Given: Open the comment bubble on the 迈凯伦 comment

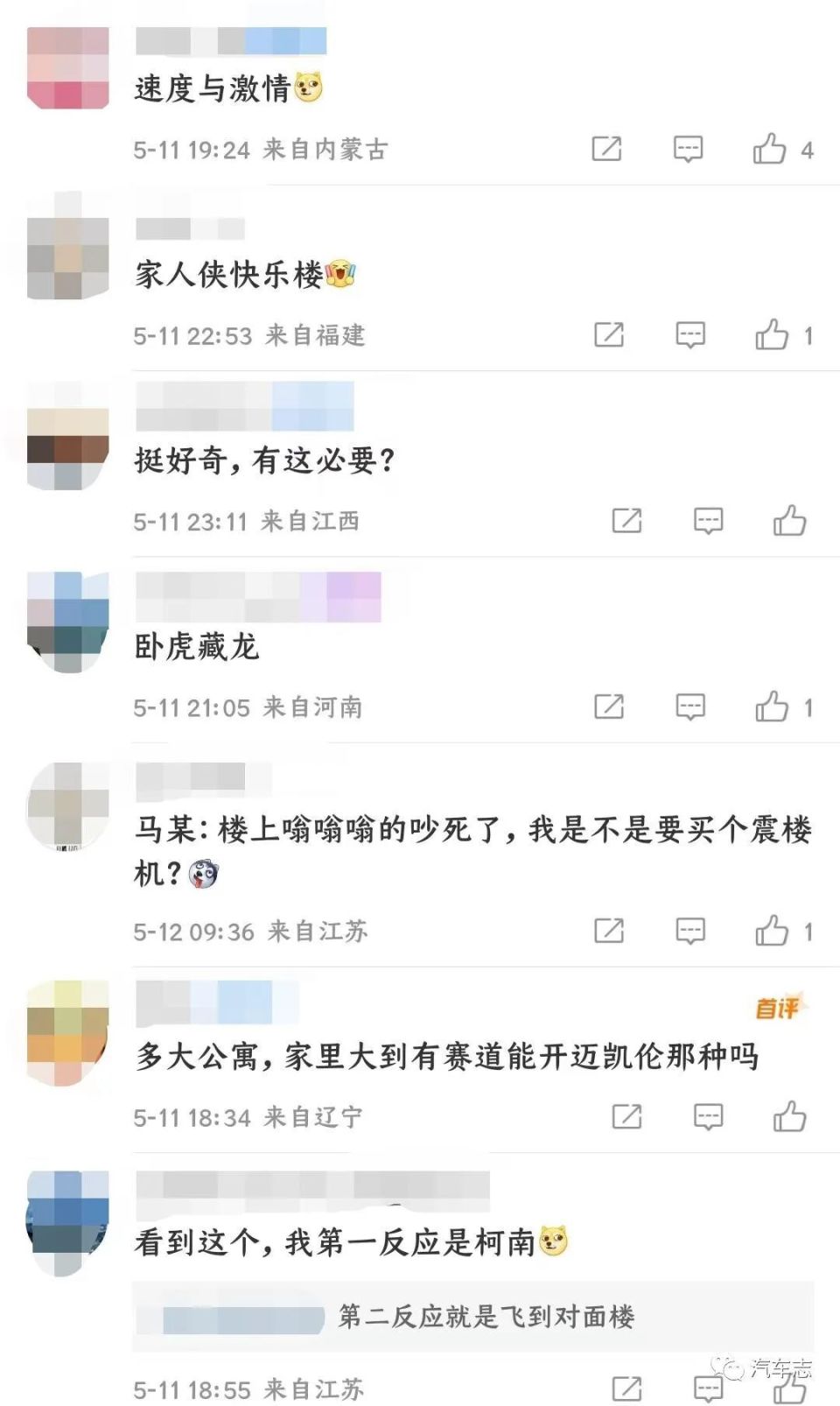Looking at the screenshot, I should (707, 1114).
